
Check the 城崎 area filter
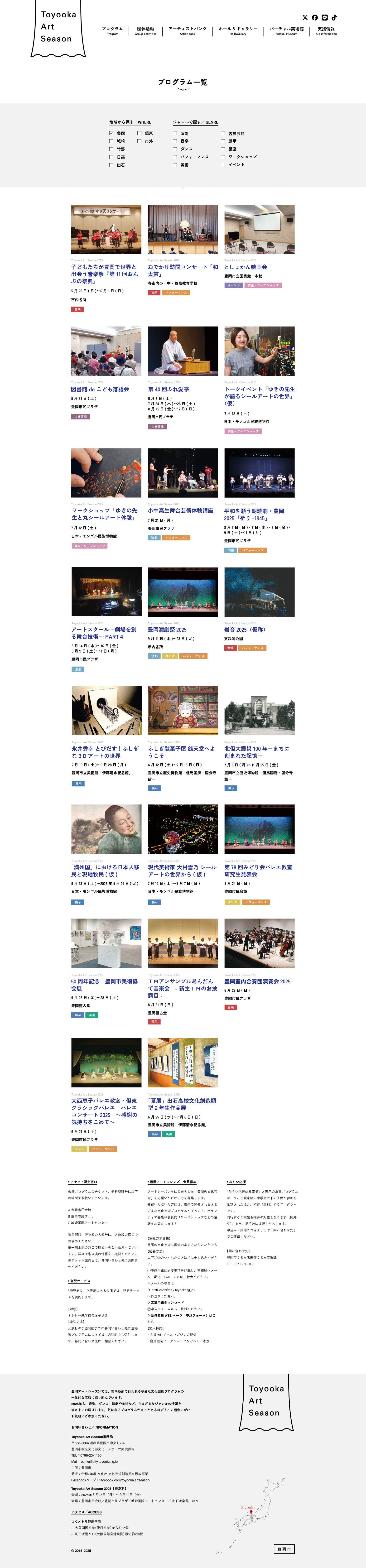pos(111,141)
